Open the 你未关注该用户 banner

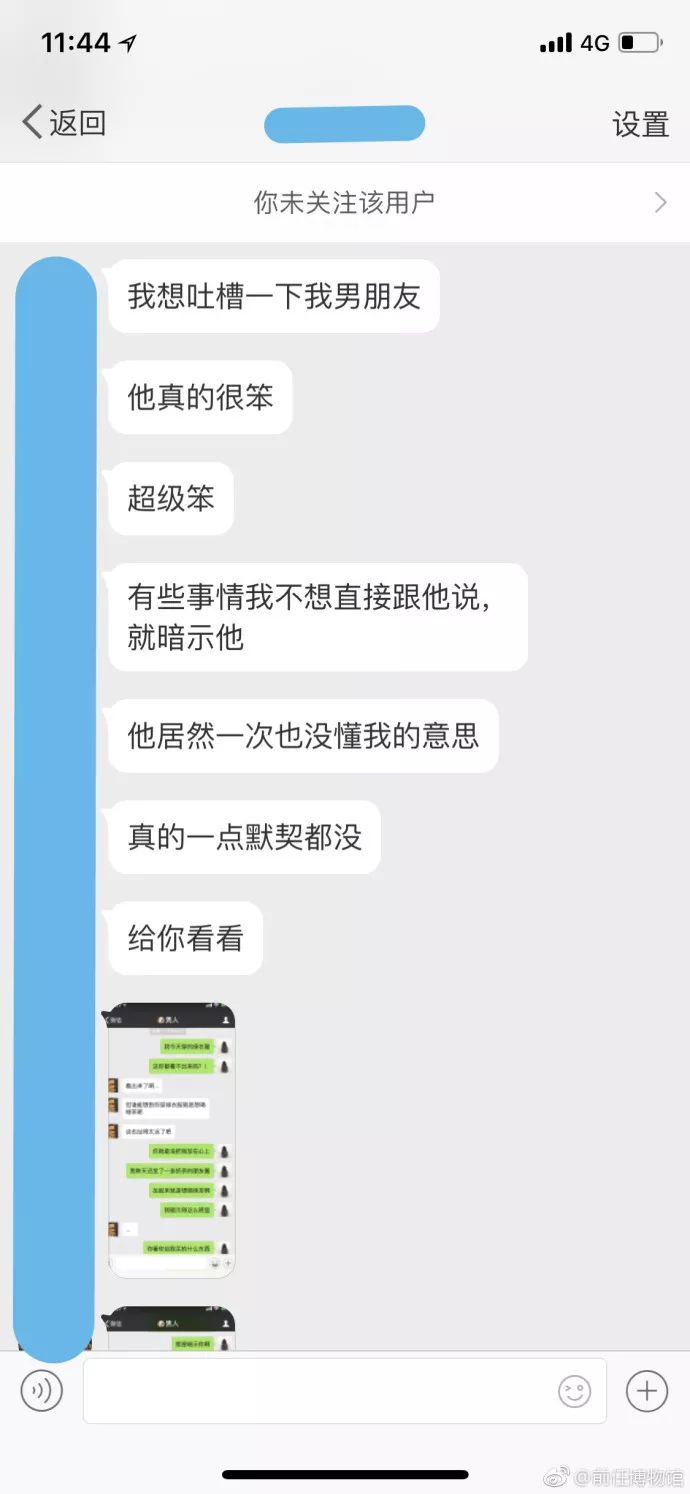(345, 203)
